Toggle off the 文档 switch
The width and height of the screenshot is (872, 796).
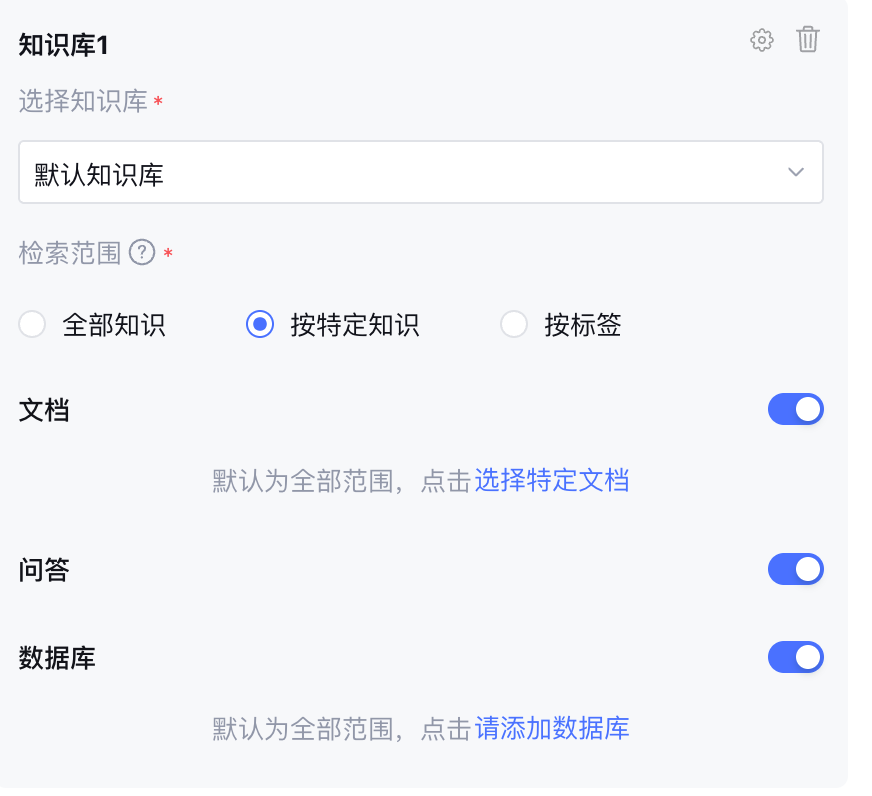795,409
